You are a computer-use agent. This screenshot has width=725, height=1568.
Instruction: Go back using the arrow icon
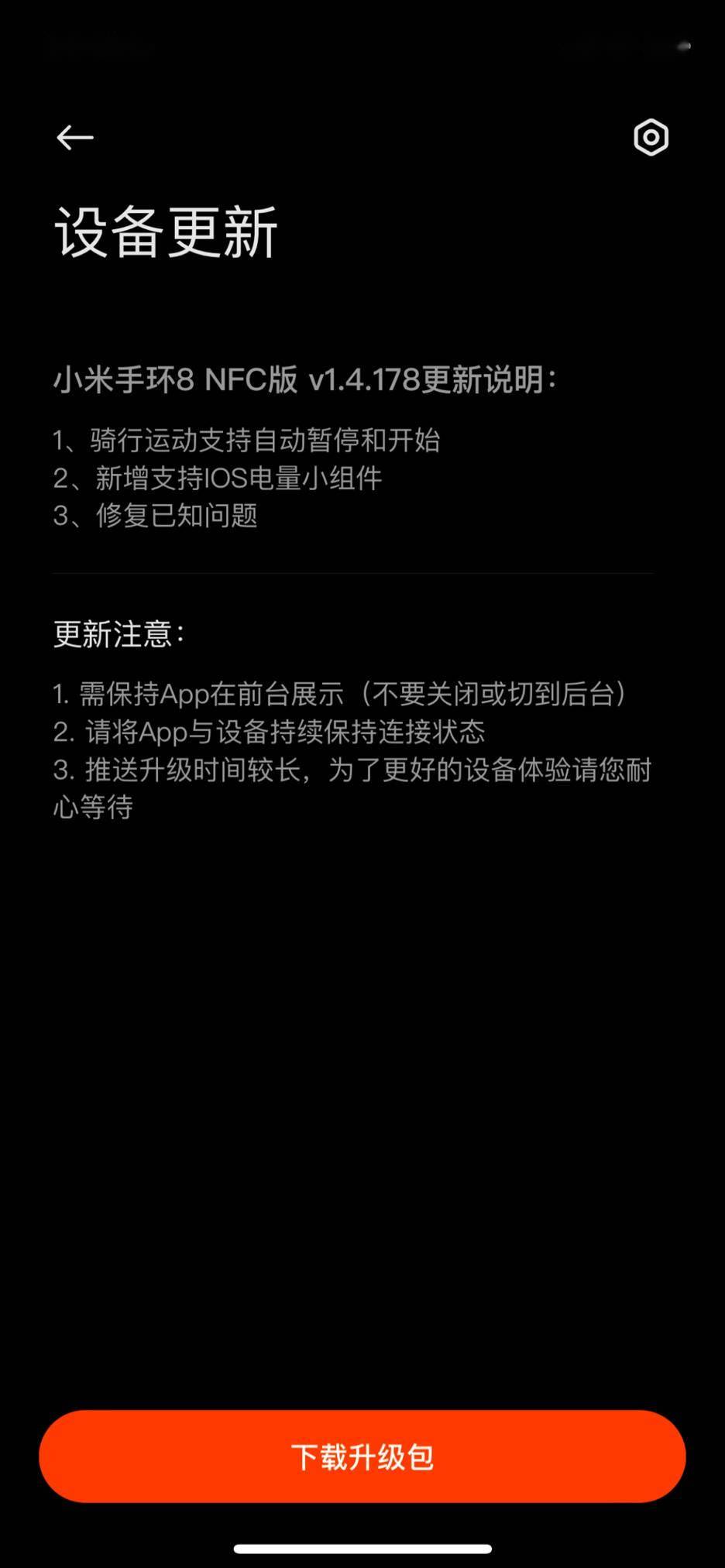click(75, 138)
